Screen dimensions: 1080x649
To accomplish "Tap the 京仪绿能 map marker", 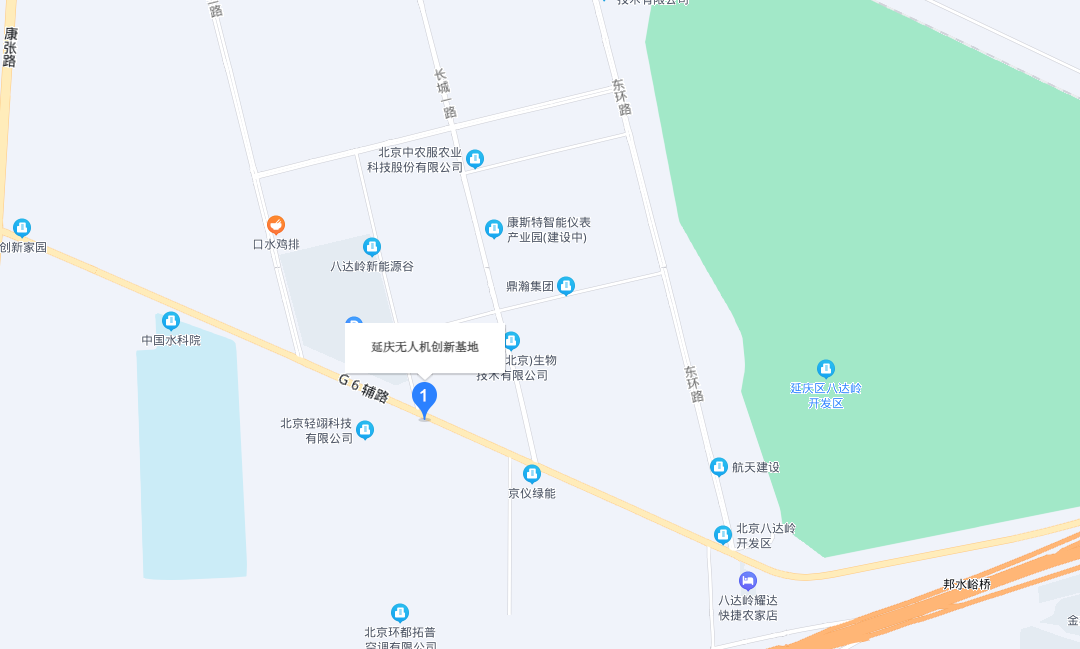I will pyautogui.click(x=531, y=474).
